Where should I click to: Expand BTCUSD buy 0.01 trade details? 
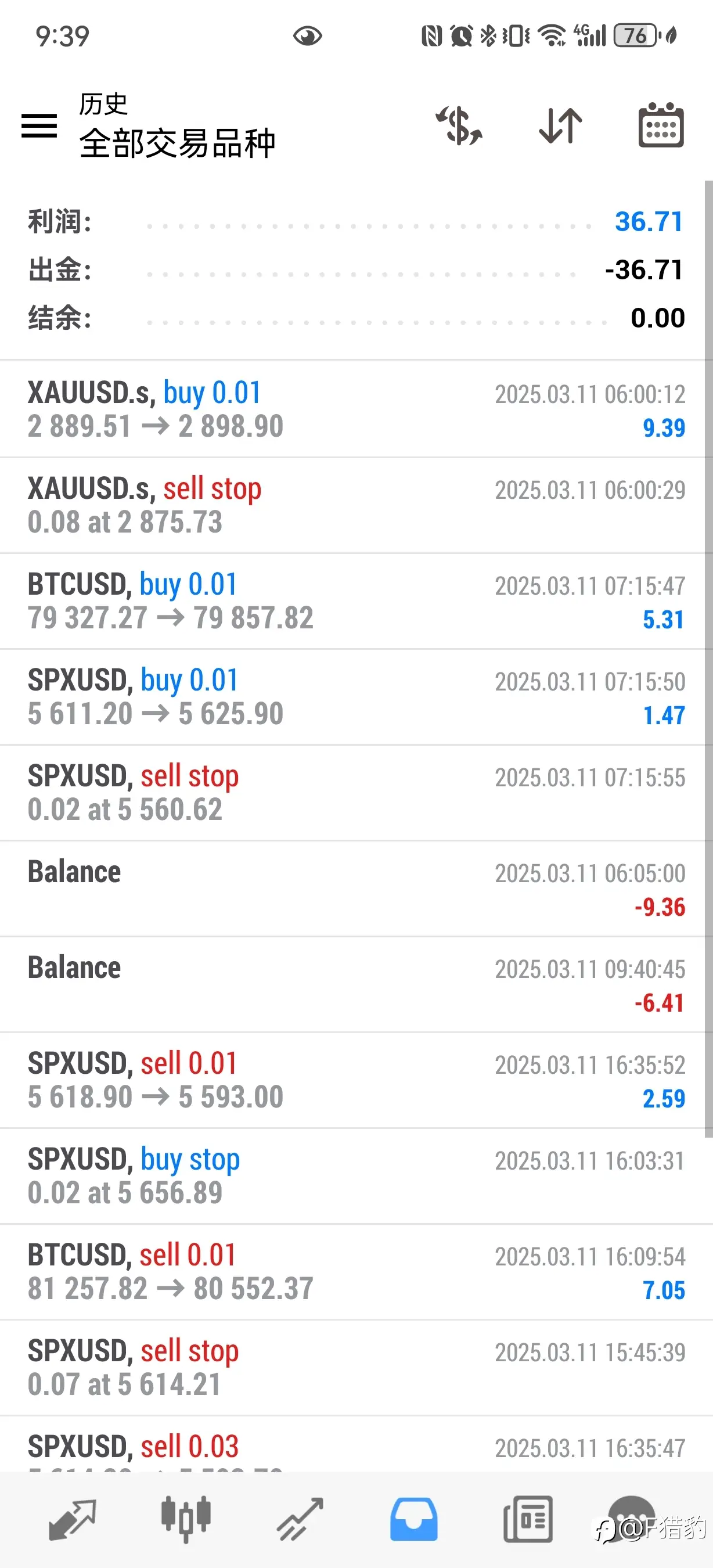(356, 601)
